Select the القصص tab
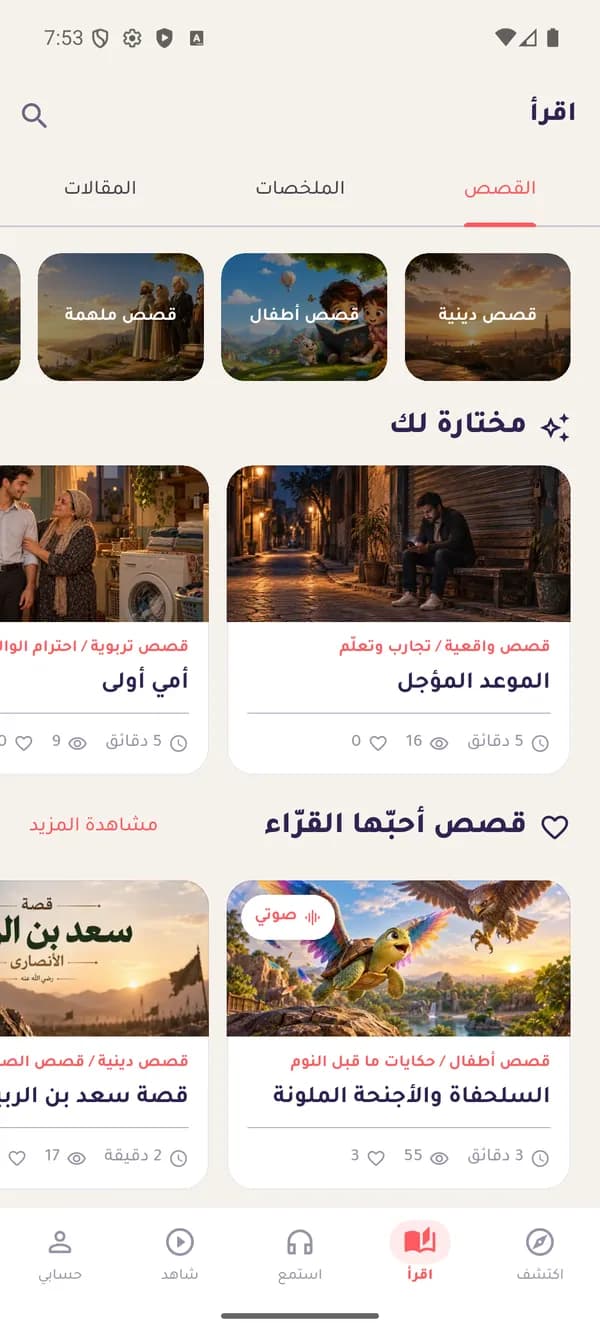This screenshot has width=600, height=1333. point(500,187)
